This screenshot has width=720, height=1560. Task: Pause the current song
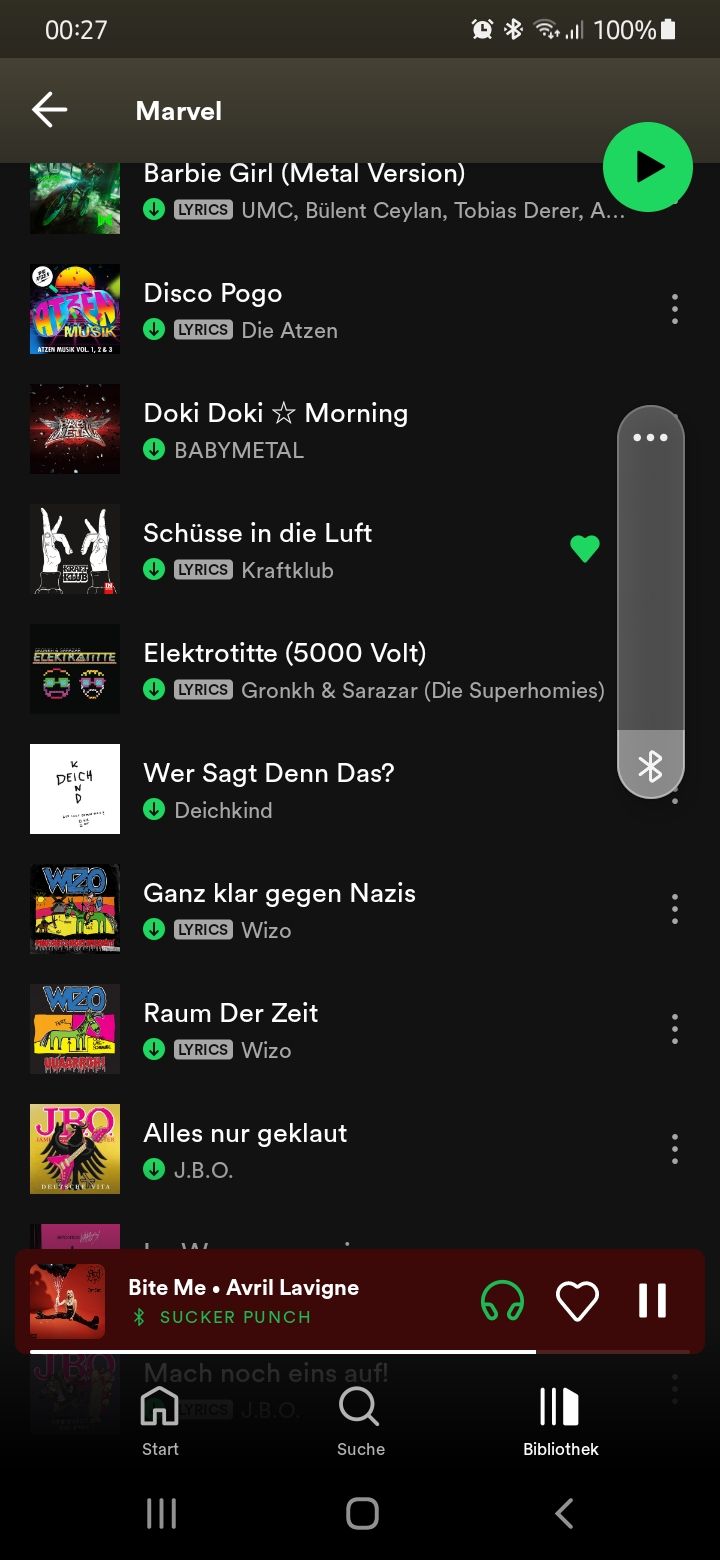tap(652, 1301)
